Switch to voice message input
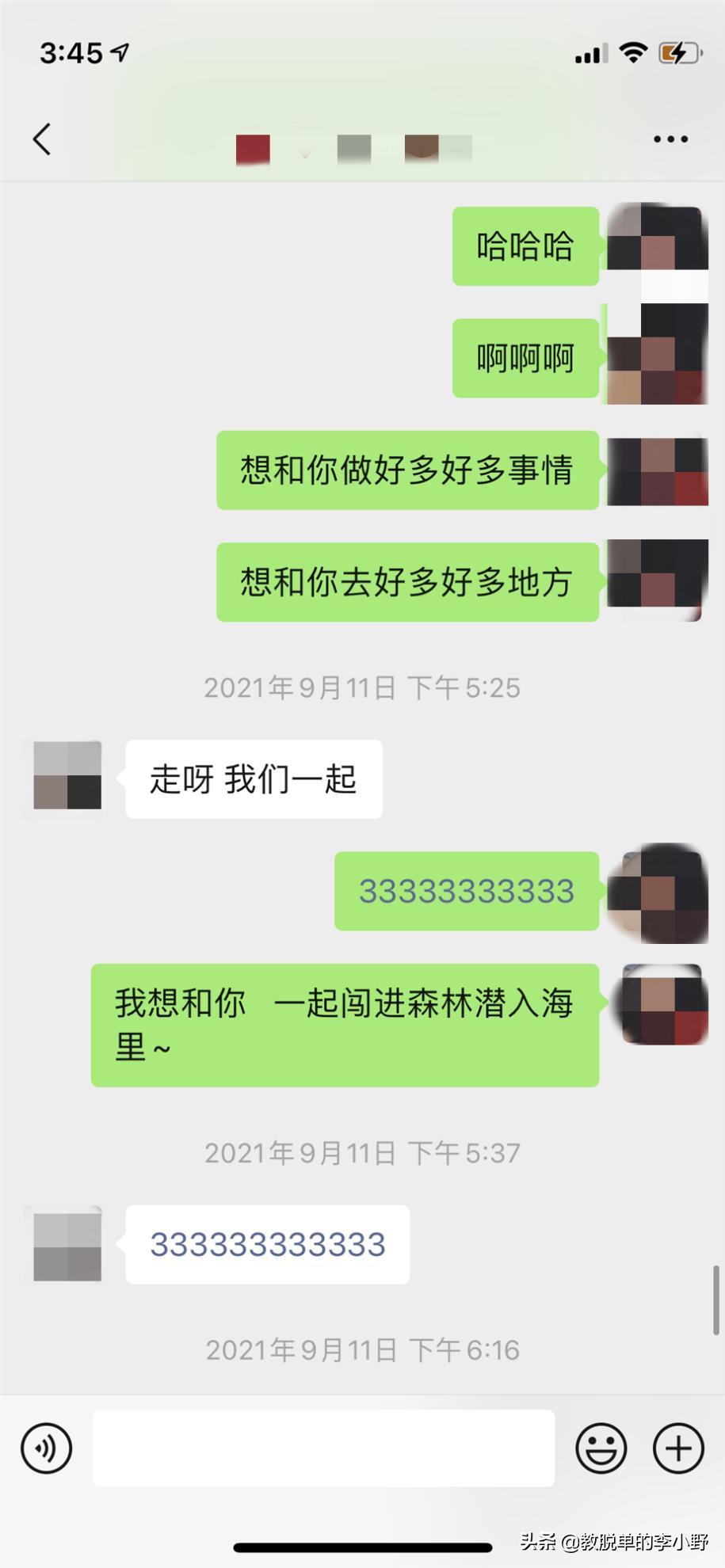This screenshot has width=725, height=1568. [47, 1448]
